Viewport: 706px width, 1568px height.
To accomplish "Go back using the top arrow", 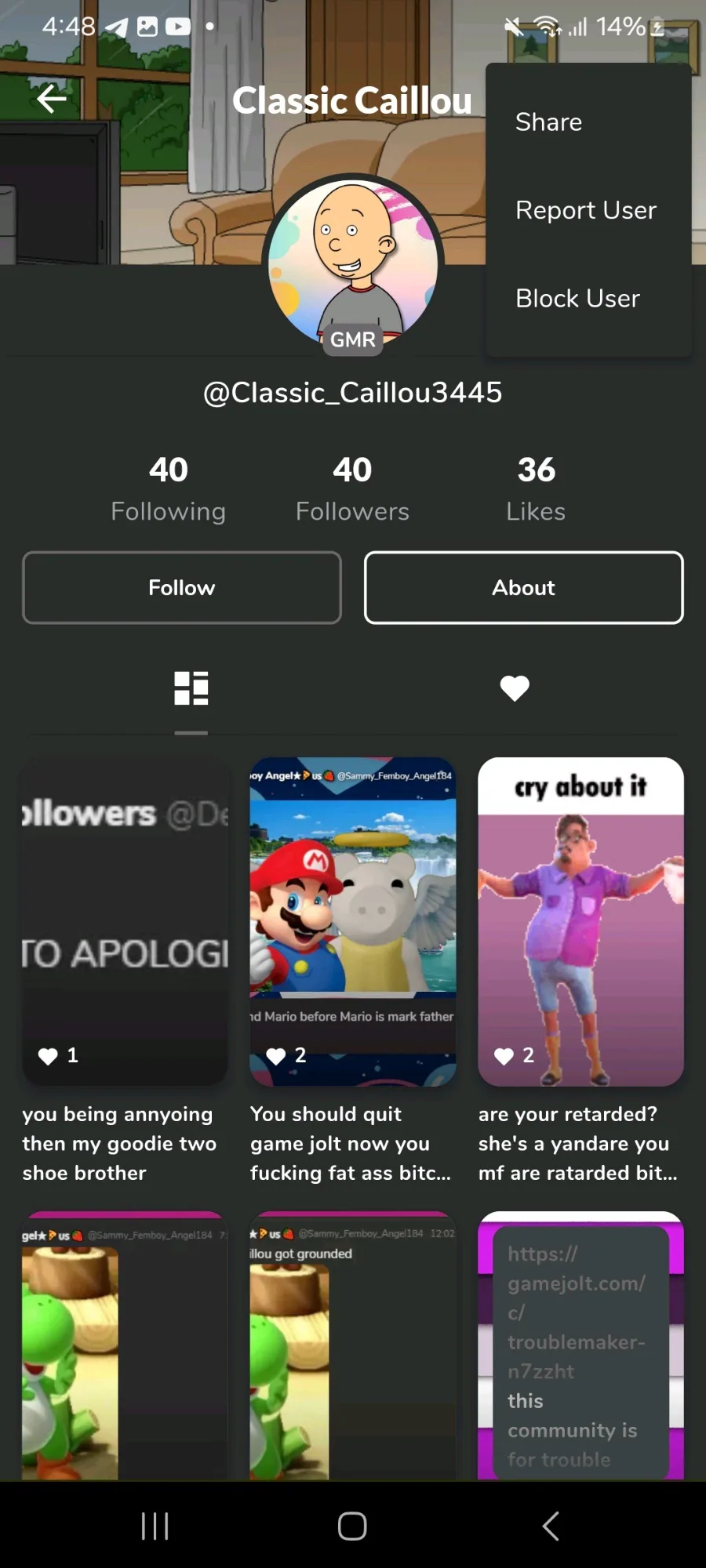I will 52,99.
